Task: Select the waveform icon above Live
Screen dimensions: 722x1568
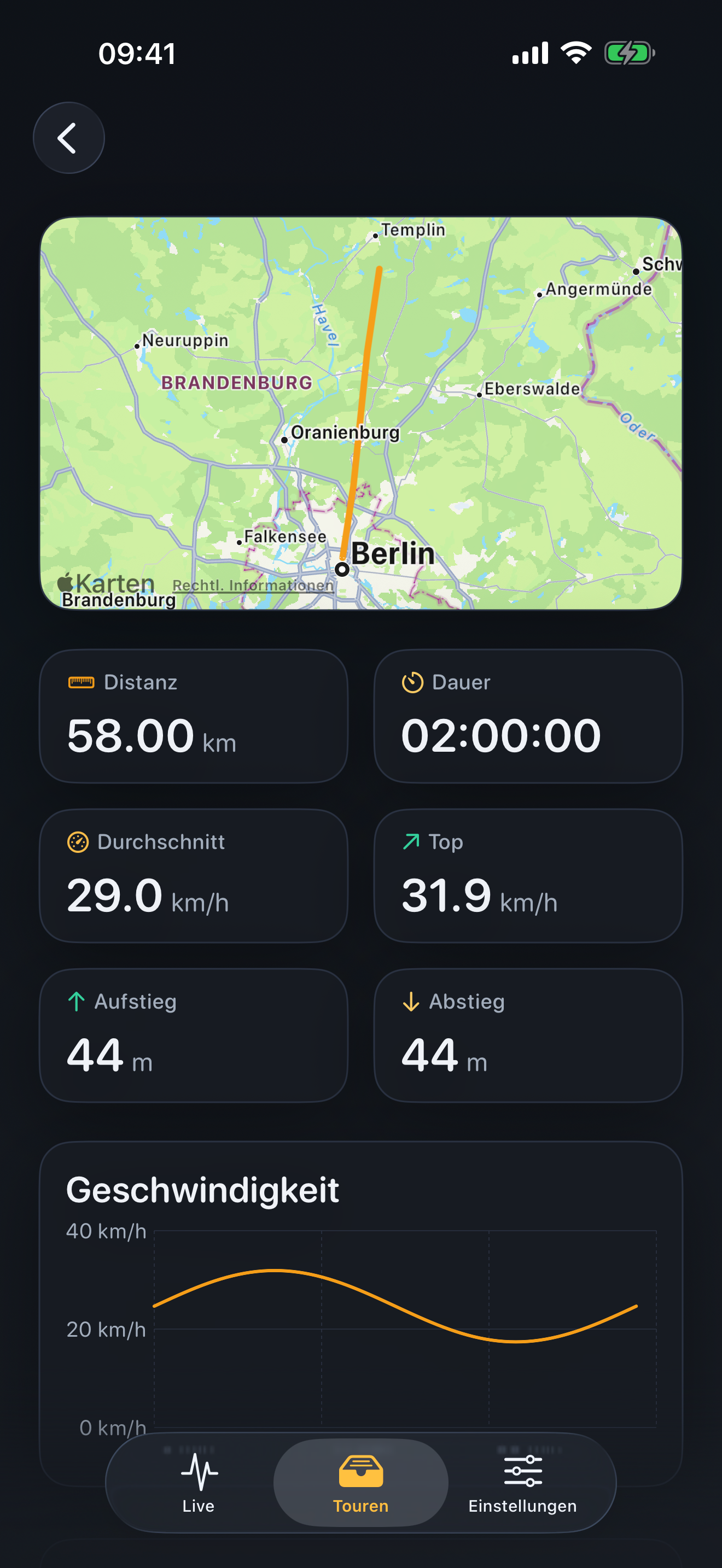Action: point(199,1473)
